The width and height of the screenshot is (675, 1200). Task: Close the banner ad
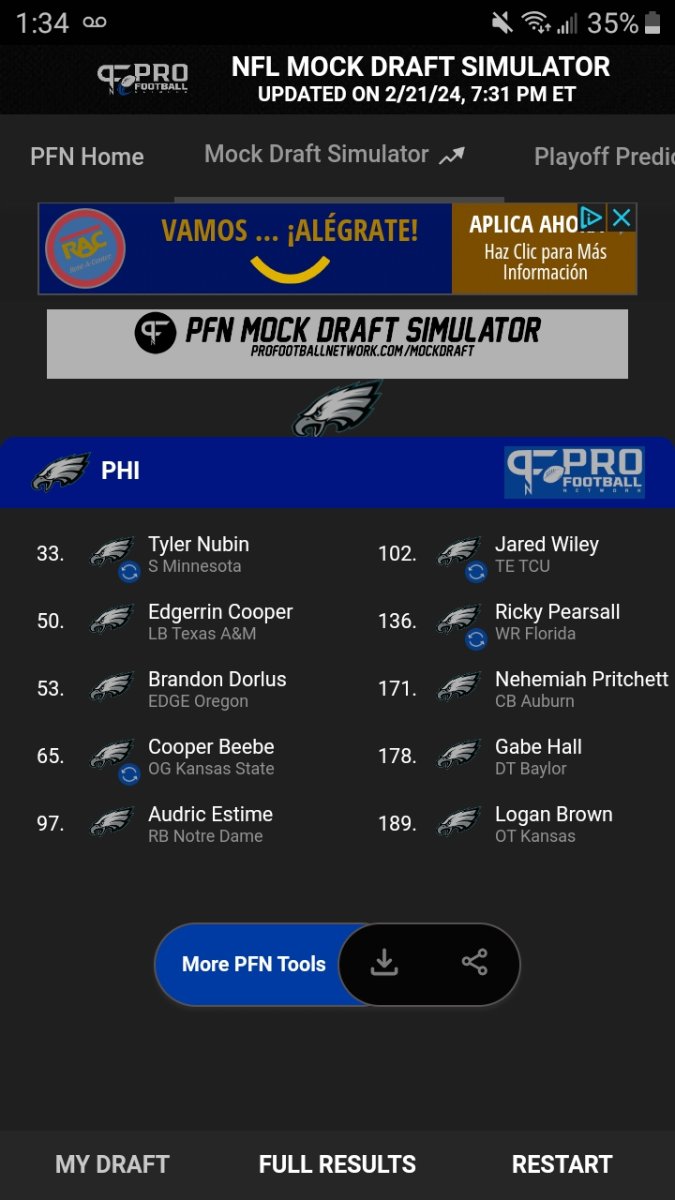[621, 218]
